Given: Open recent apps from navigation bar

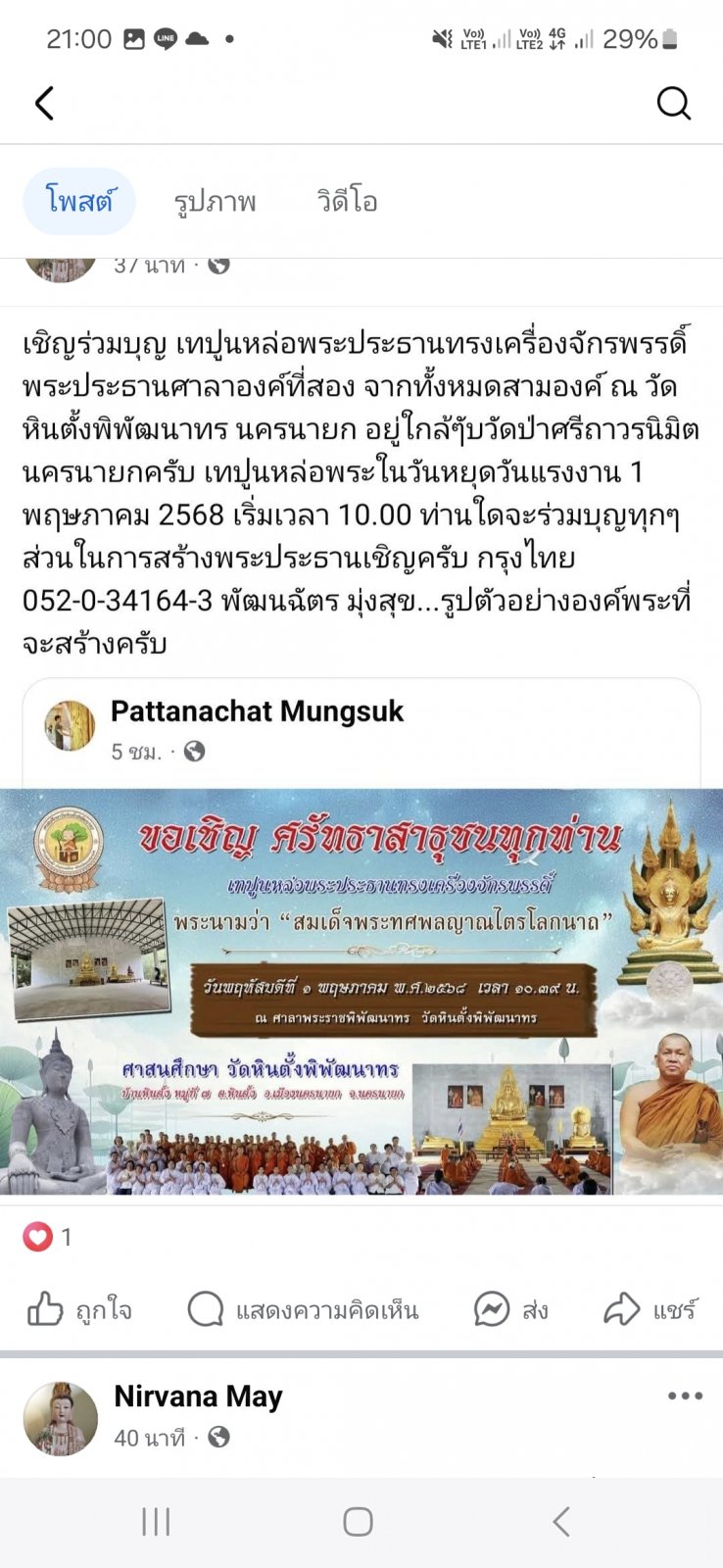Looking at the screenshot, I should [x=156, y=1522].
